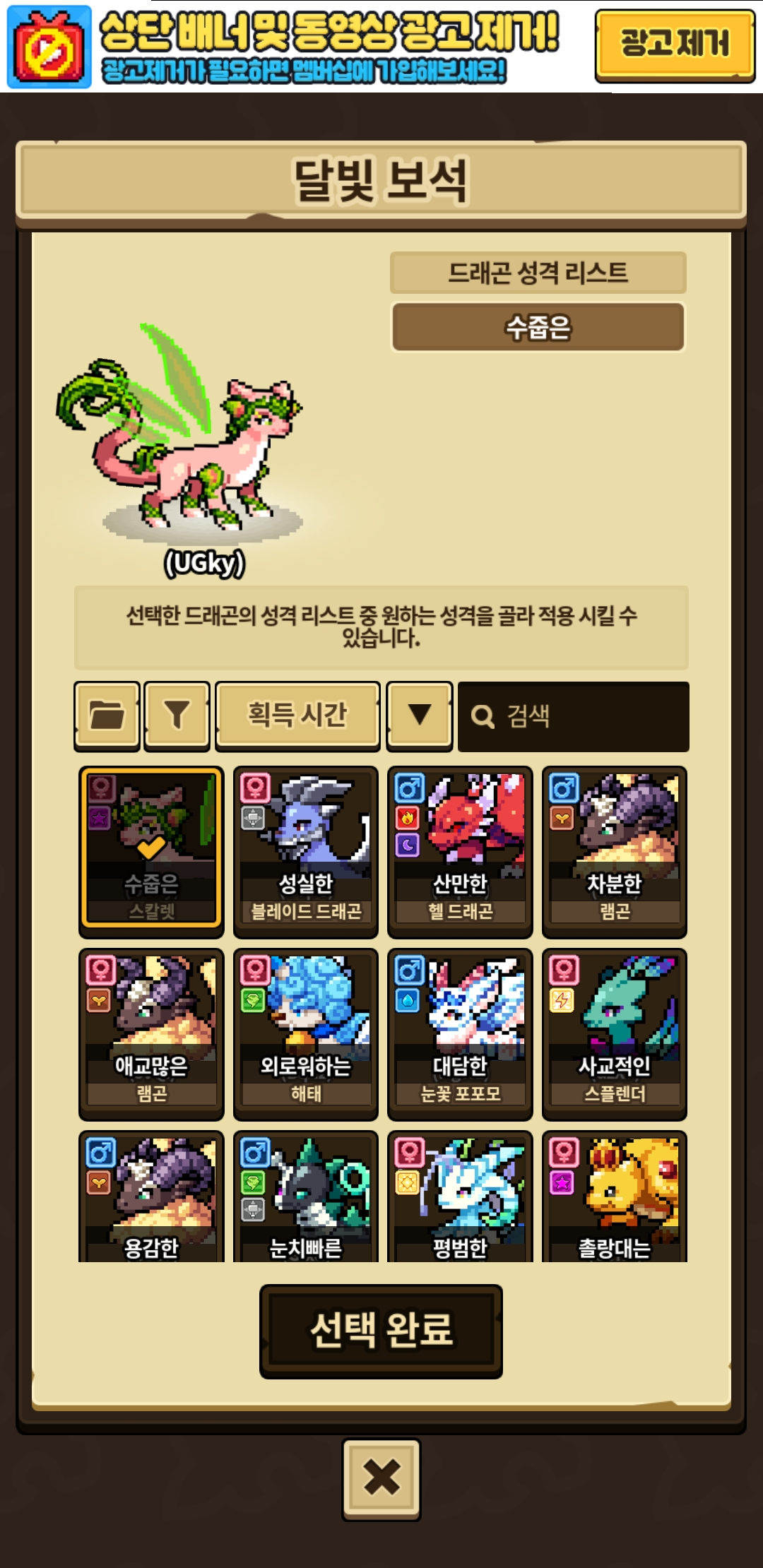The height and width of the screenshot is (1568, 763).
Task: Open the folder icon button
Action: tap(107, 716)
